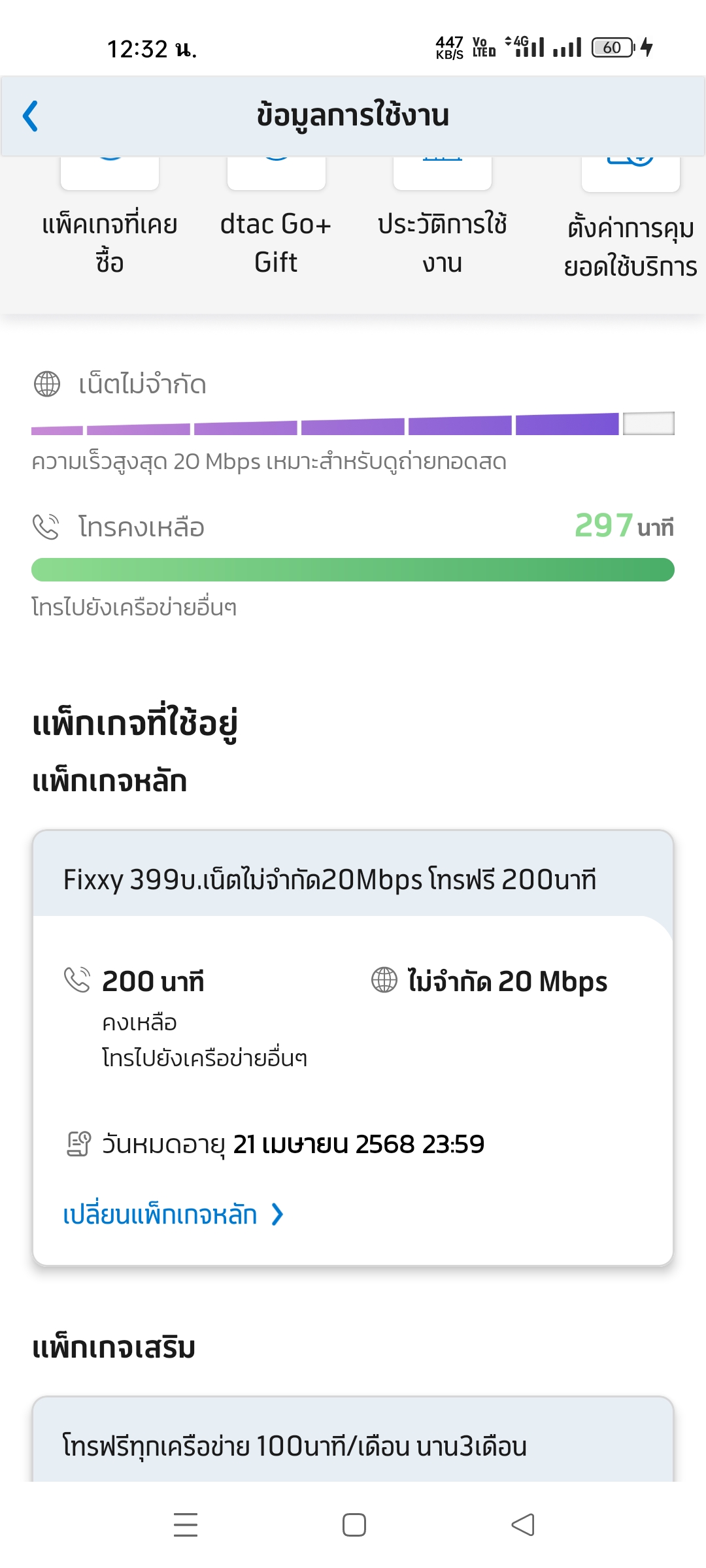Go to home screen via navigation bar

click(354, 1525)
